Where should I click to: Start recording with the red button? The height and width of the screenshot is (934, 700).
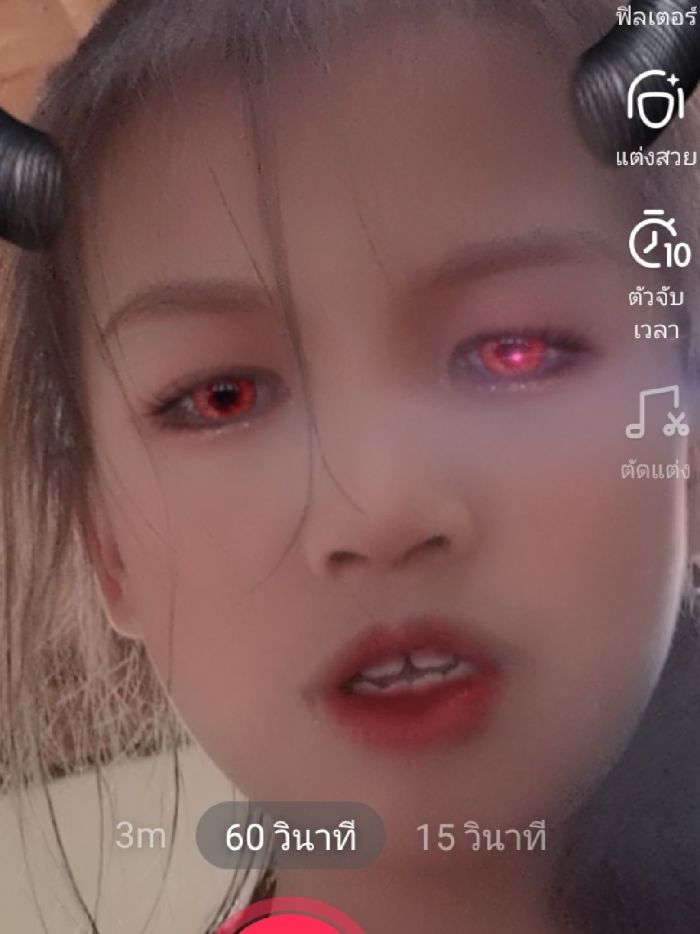[x=290, y=920]
